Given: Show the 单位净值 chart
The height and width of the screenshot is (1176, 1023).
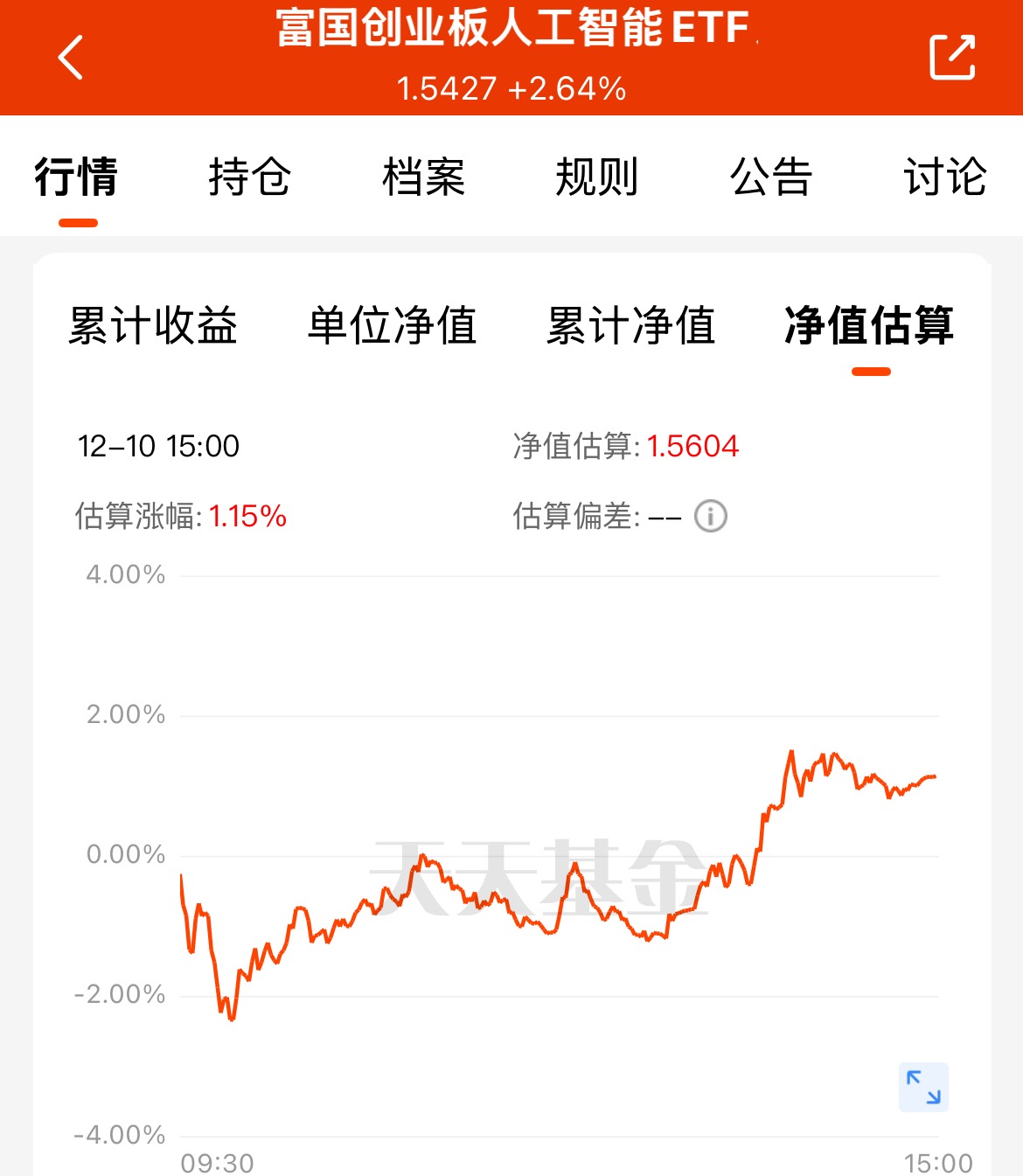Looking at the screenshot, I should tap(393, 325).
